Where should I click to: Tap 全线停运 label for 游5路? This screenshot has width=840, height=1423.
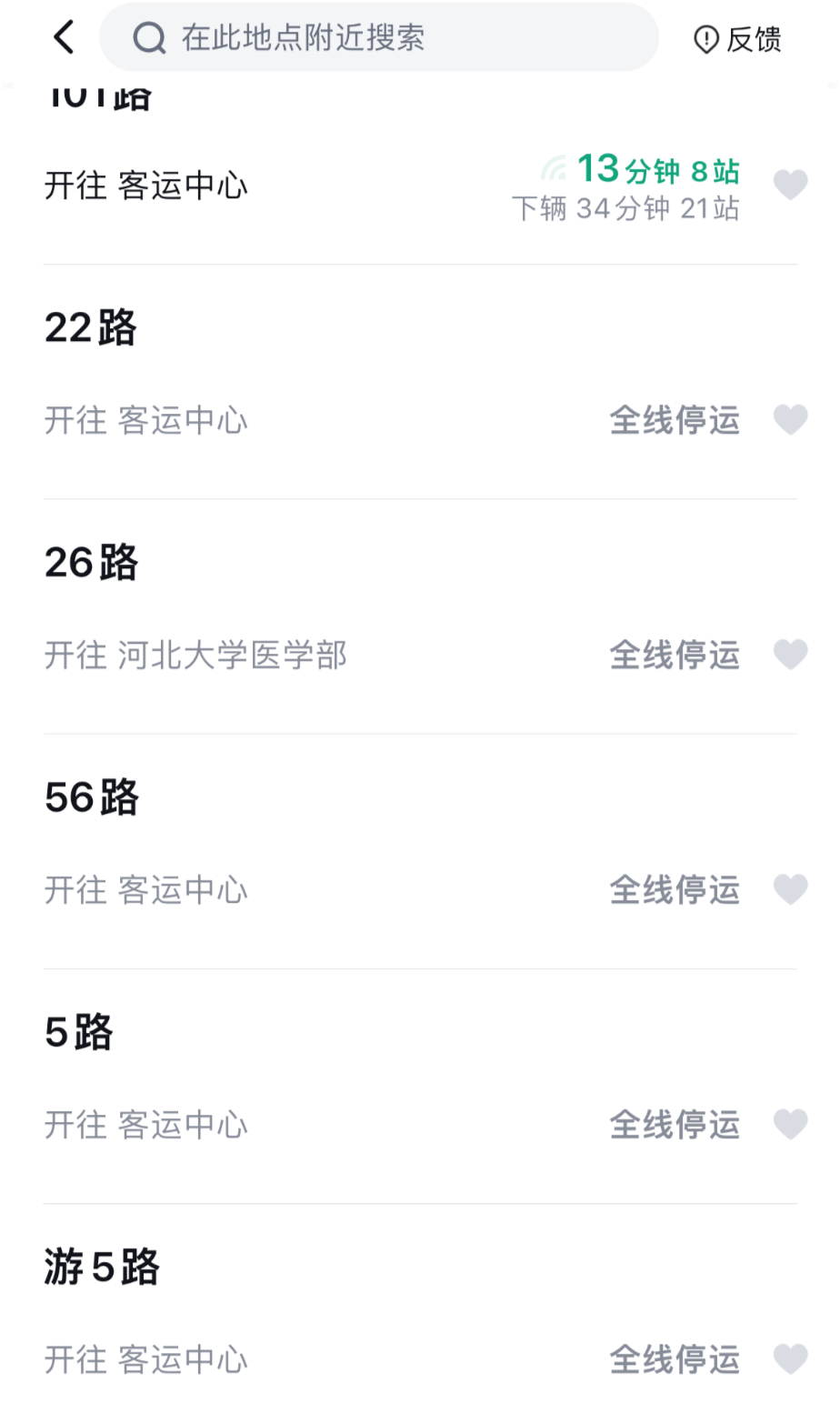tap(675, 1359)
